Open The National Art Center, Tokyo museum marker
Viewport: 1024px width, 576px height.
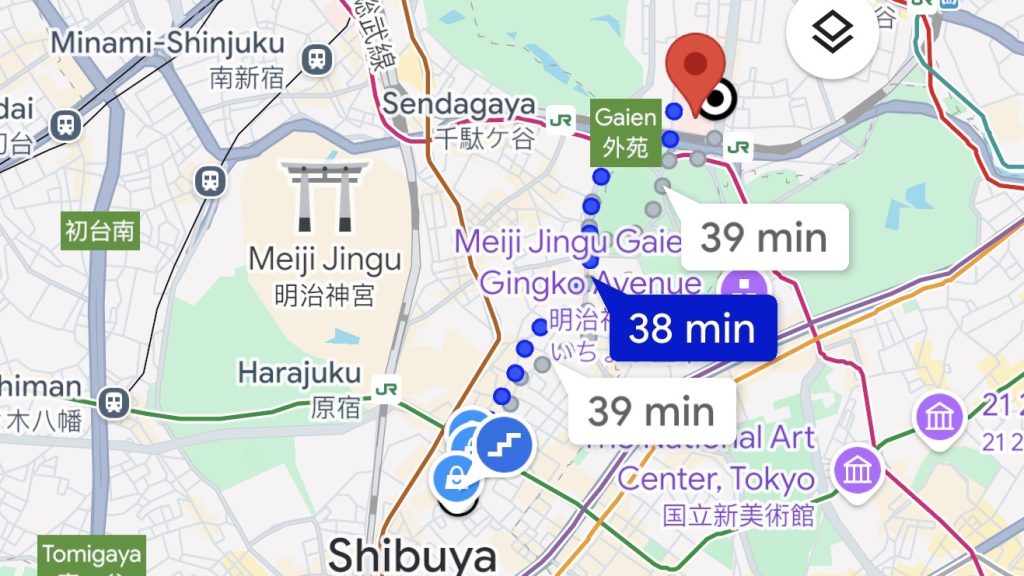click(858, 466)
